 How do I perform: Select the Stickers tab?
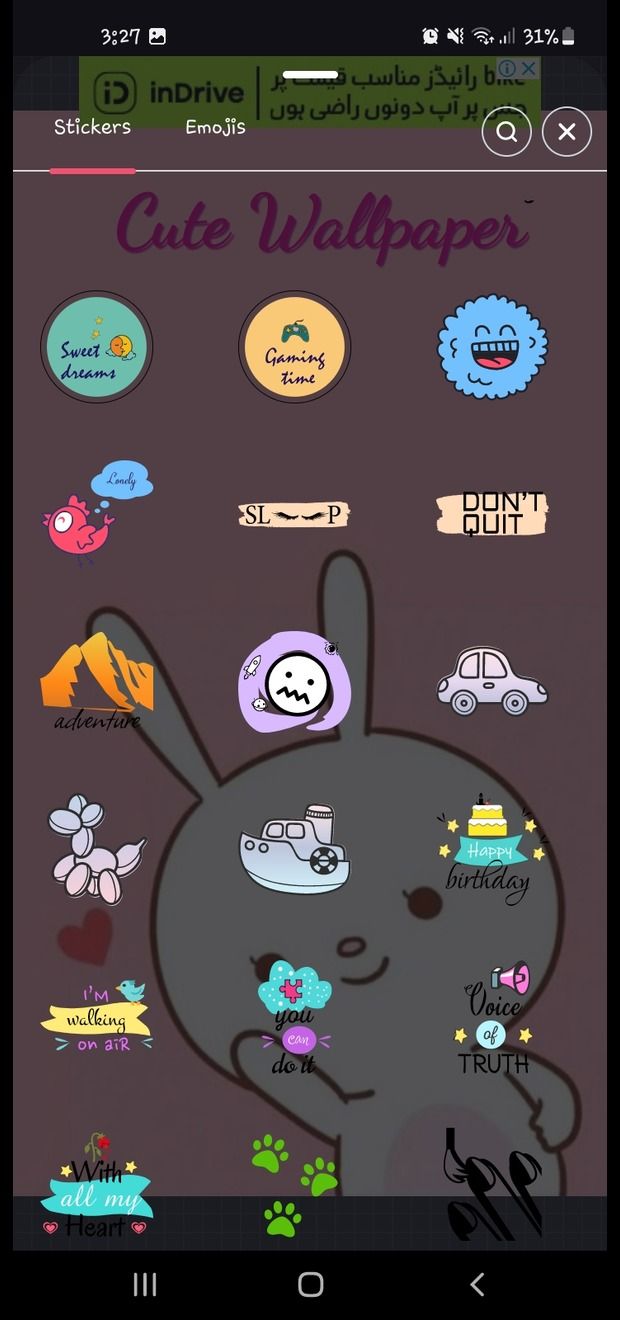[x=92, y=127]
